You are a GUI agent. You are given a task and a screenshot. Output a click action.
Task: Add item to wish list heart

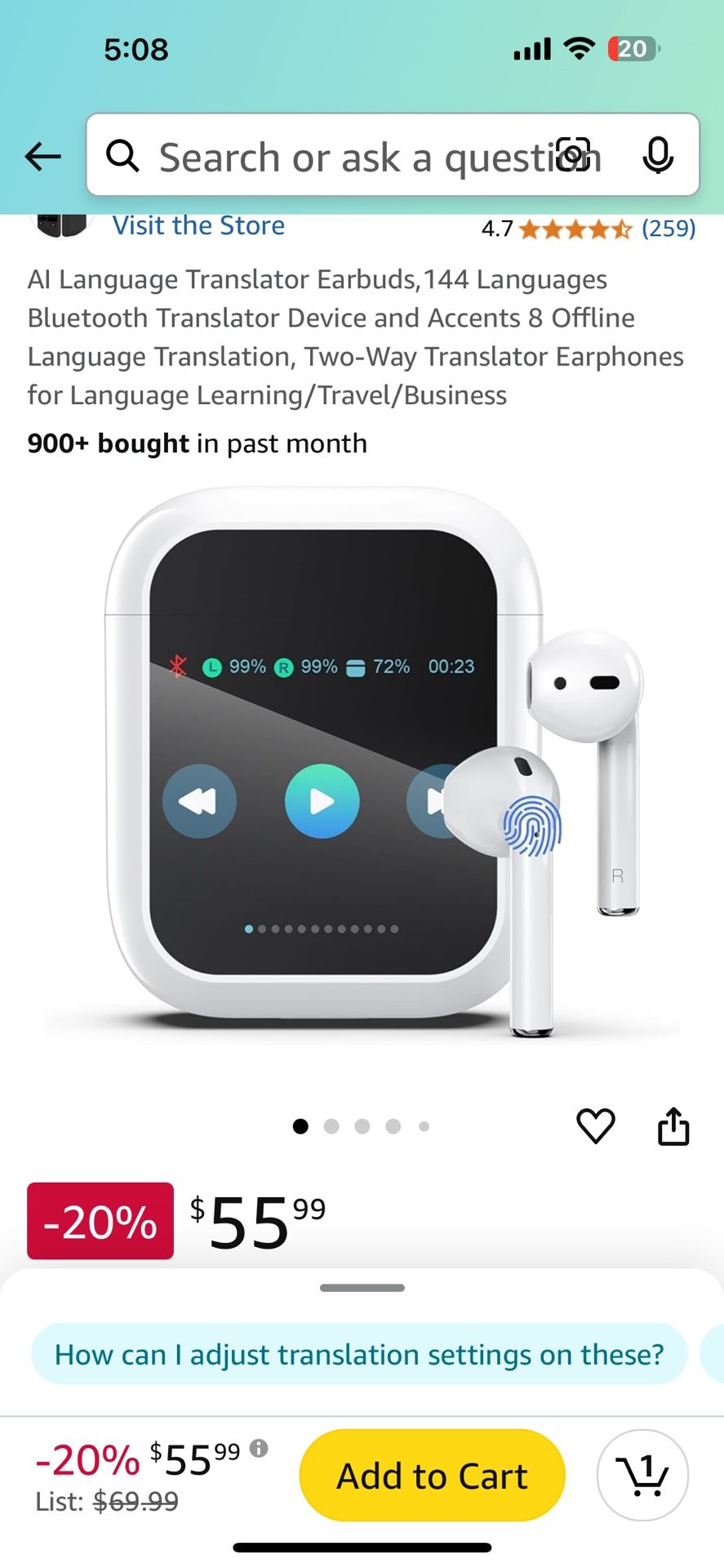click(596, 1126)
